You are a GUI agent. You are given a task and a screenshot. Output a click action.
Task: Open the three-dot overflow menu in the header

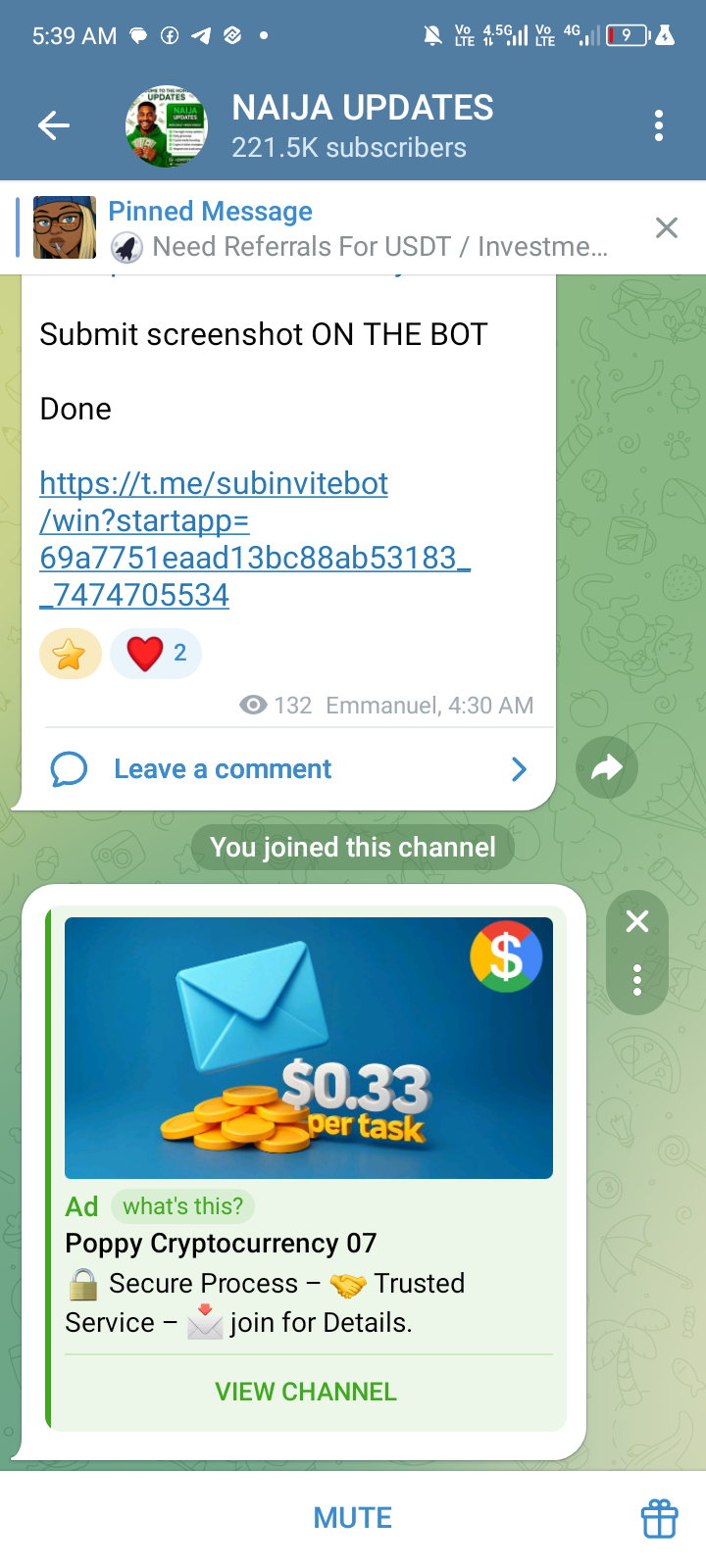pyautogui.click(x=658, y=125)
